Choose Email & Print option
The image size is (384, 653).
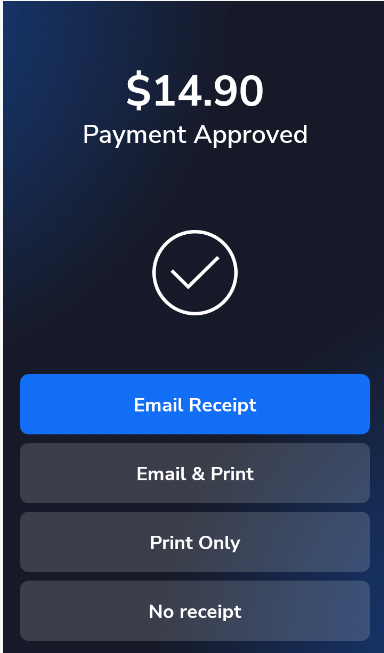[x=195, y=473]
